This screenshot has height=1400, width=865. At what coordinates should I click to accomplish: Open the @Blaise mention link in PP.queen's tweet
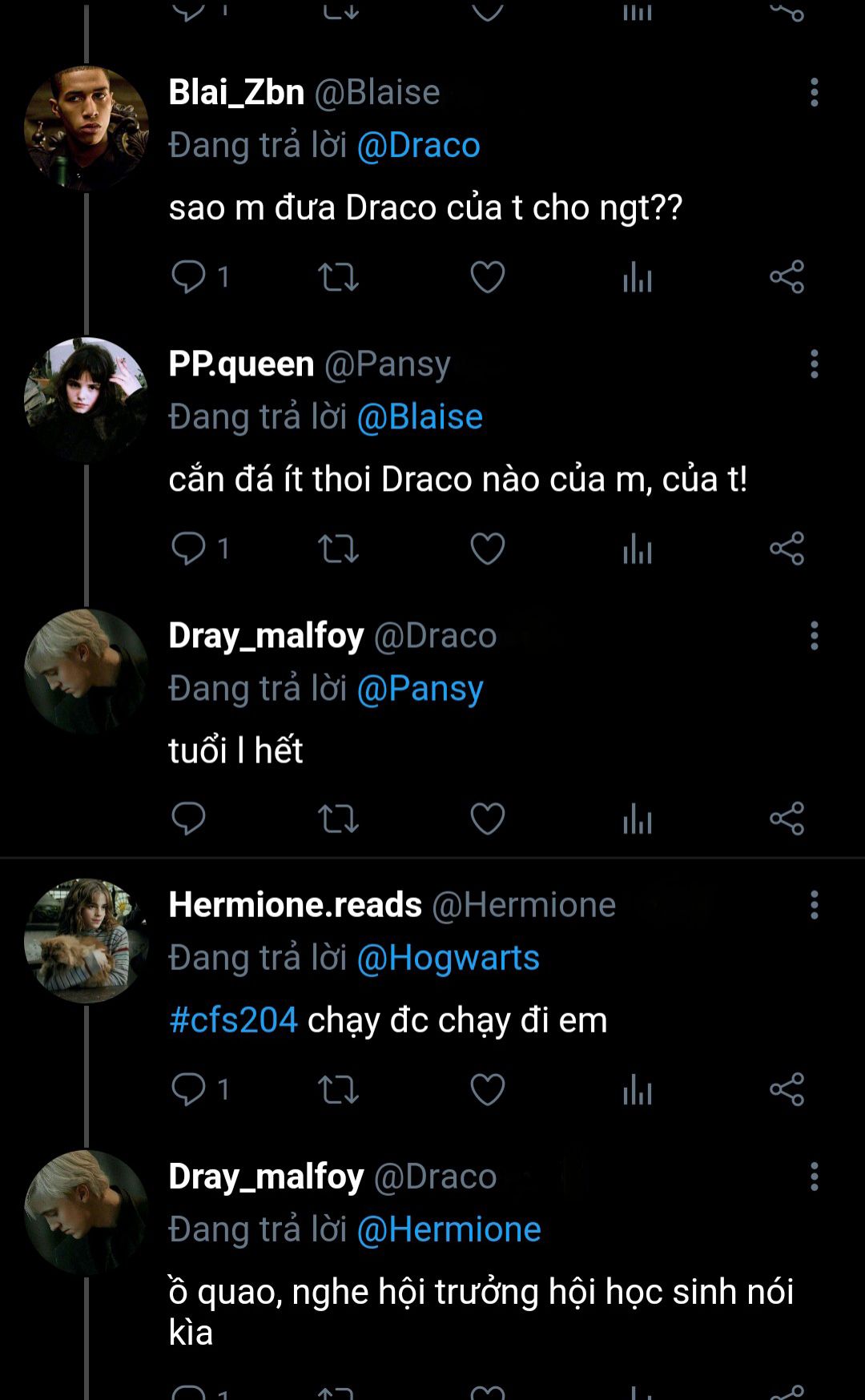(420, 417)
